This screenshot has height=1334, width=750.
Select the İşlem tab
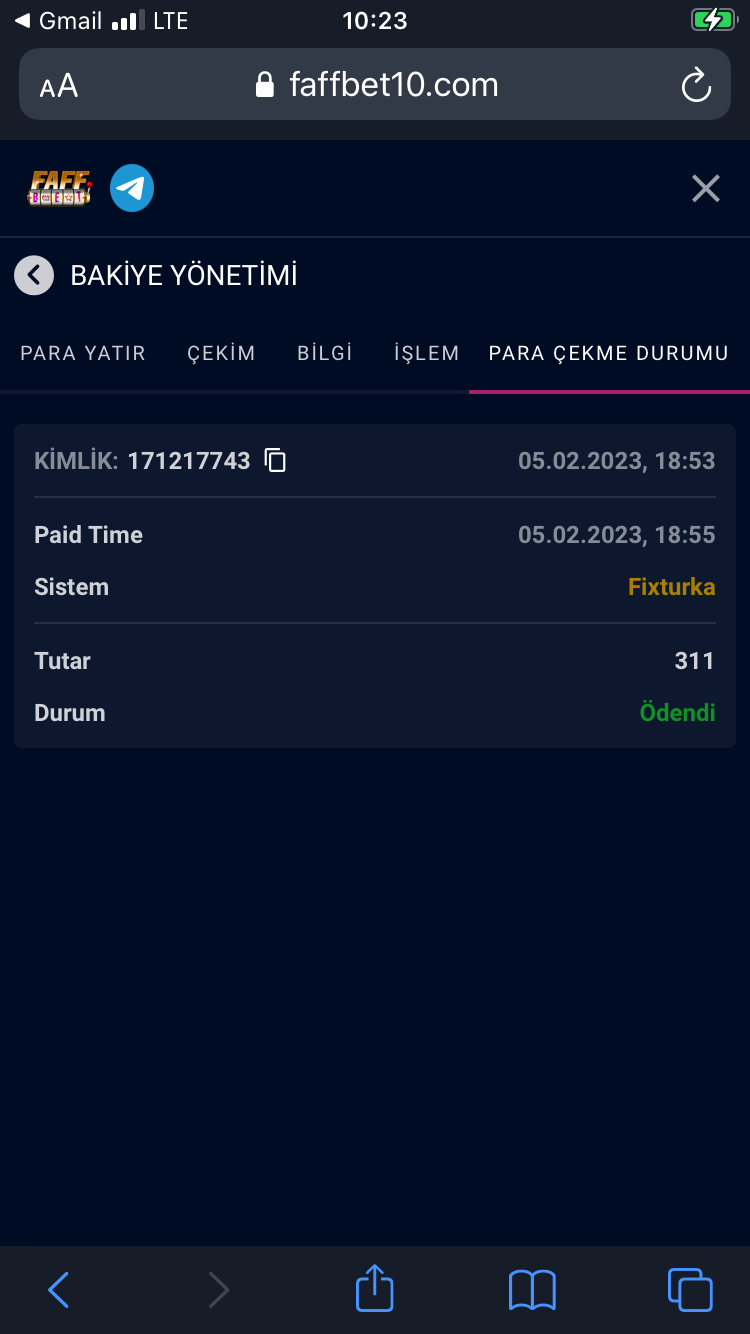click(x=427, y=353)
